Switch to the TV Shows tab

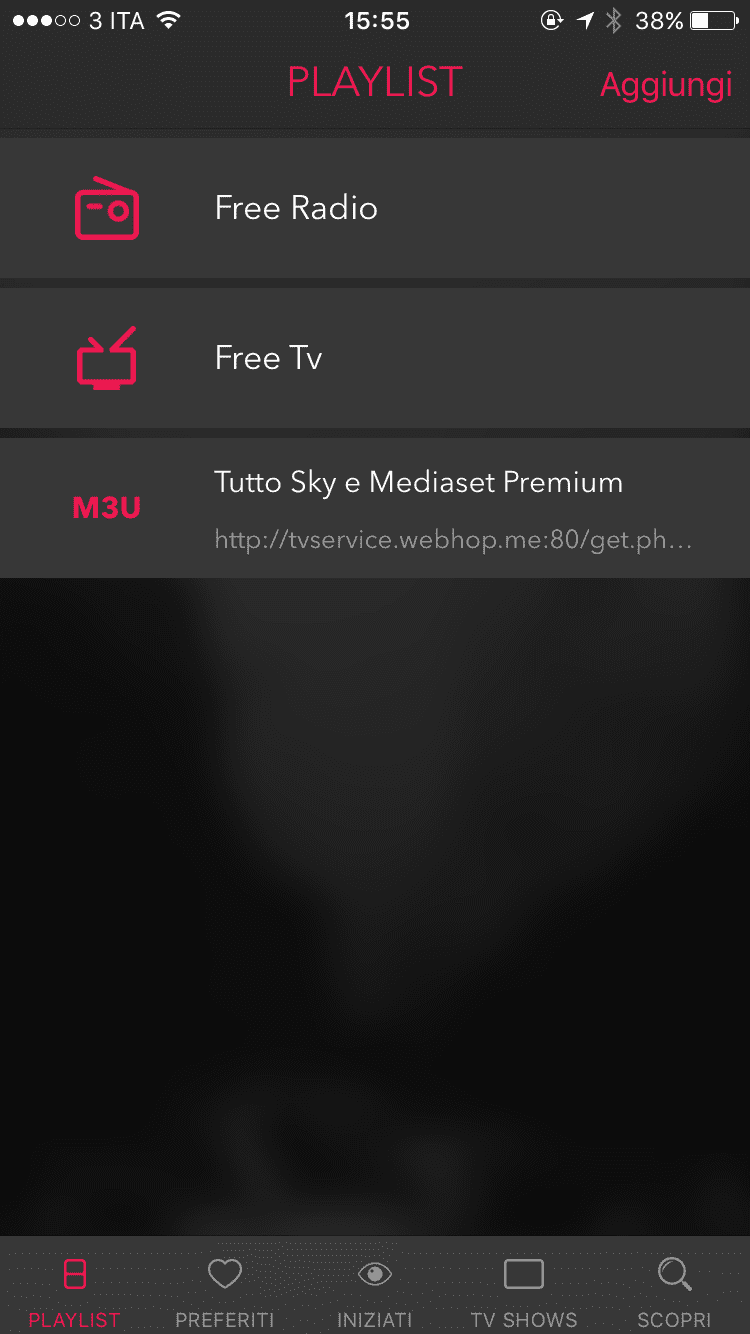pyautogui.click(x=524, y=1292)
